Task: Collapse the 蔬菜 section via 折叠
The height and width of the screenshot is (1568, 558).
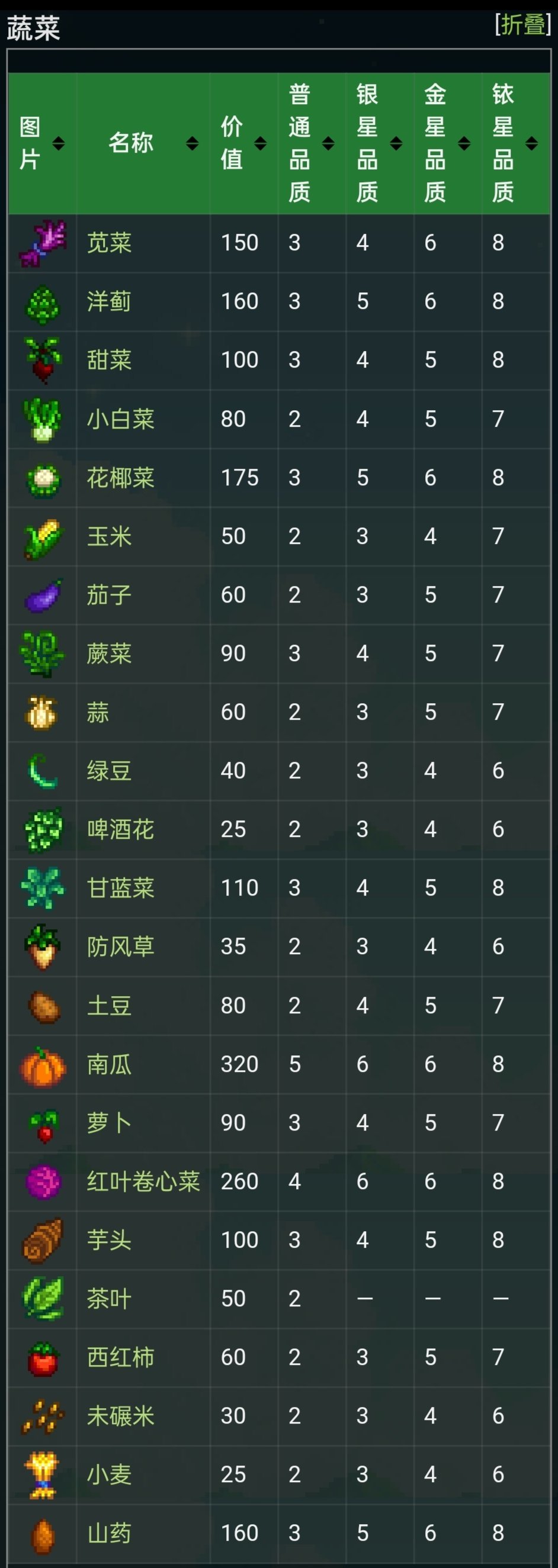Action: tap(522, 25)
